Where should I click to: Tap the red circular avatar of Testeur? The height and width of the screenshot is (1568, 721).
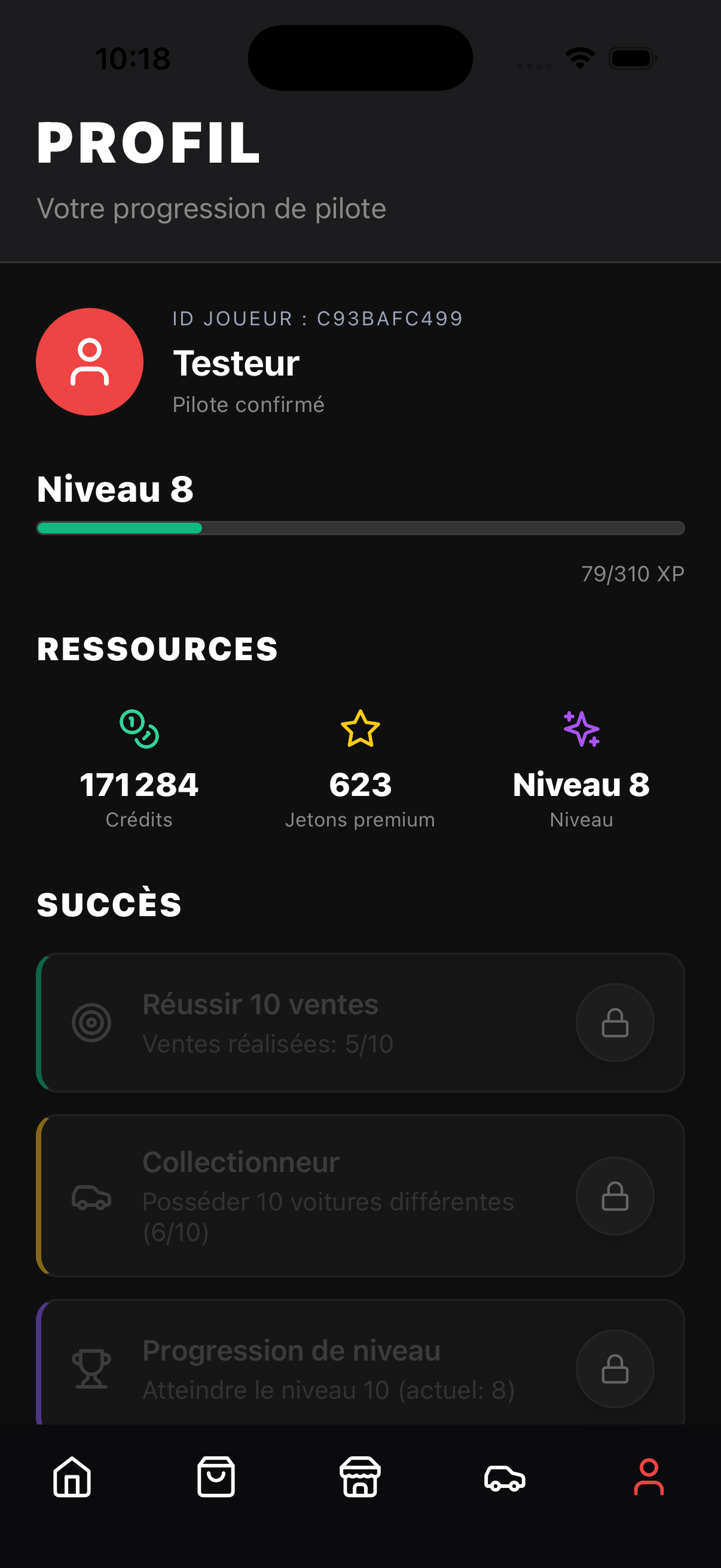(90, 361)
